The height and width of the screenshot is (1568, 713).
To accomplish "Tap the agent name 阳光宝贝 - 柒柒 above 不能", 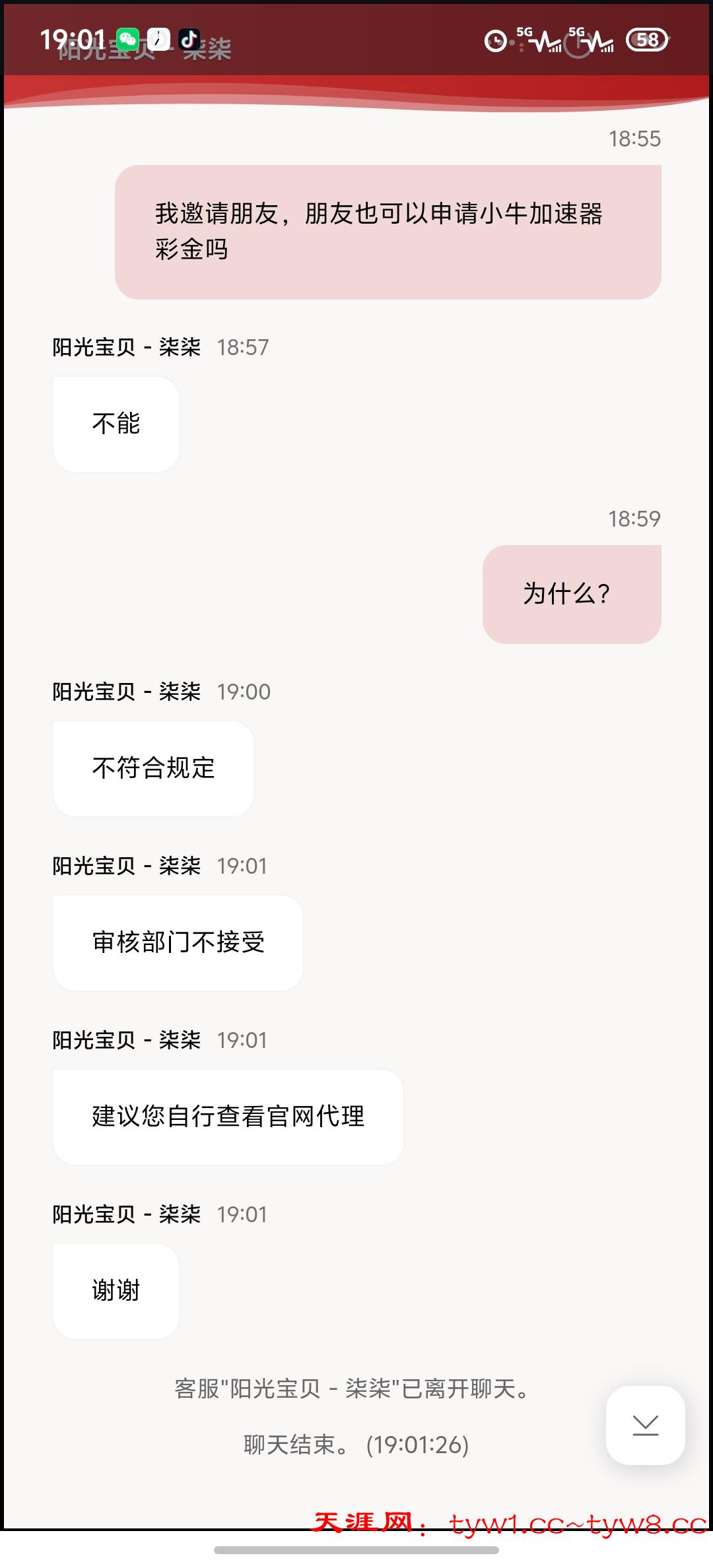I will point(125,348).
